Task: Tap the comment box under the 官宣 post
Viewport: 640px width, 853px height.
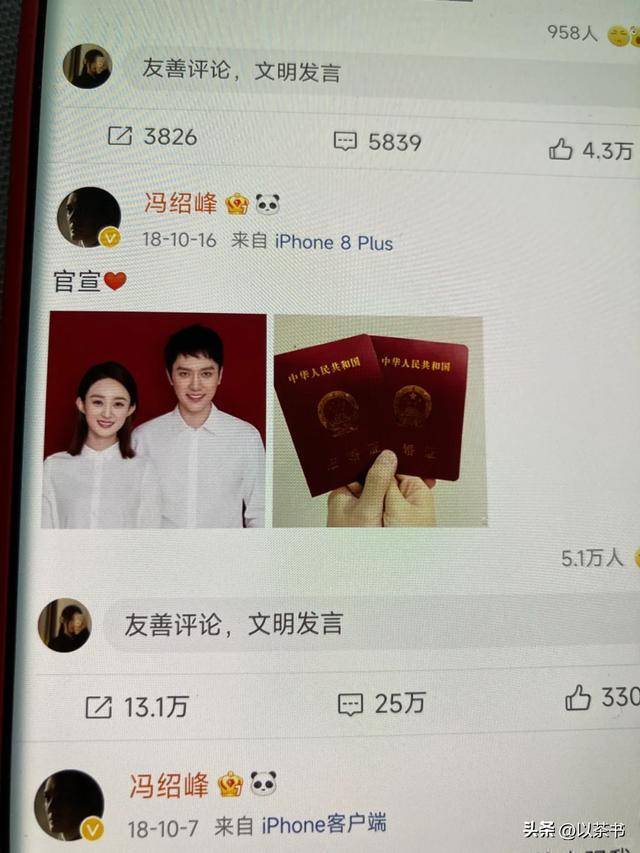Action: coord(370,623)
